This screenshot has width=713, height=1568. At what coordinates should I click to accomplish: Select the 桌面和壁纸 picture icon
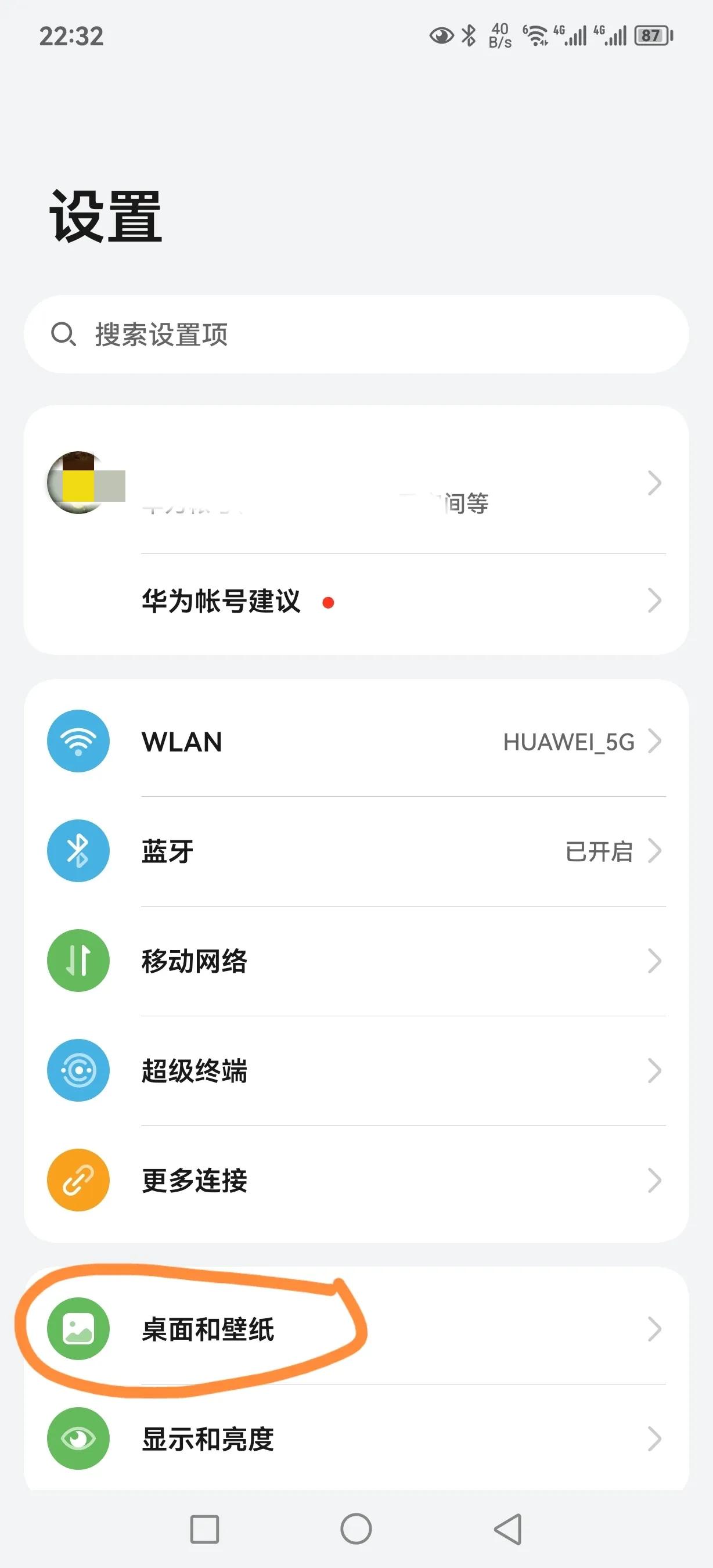click(77, 1329)
